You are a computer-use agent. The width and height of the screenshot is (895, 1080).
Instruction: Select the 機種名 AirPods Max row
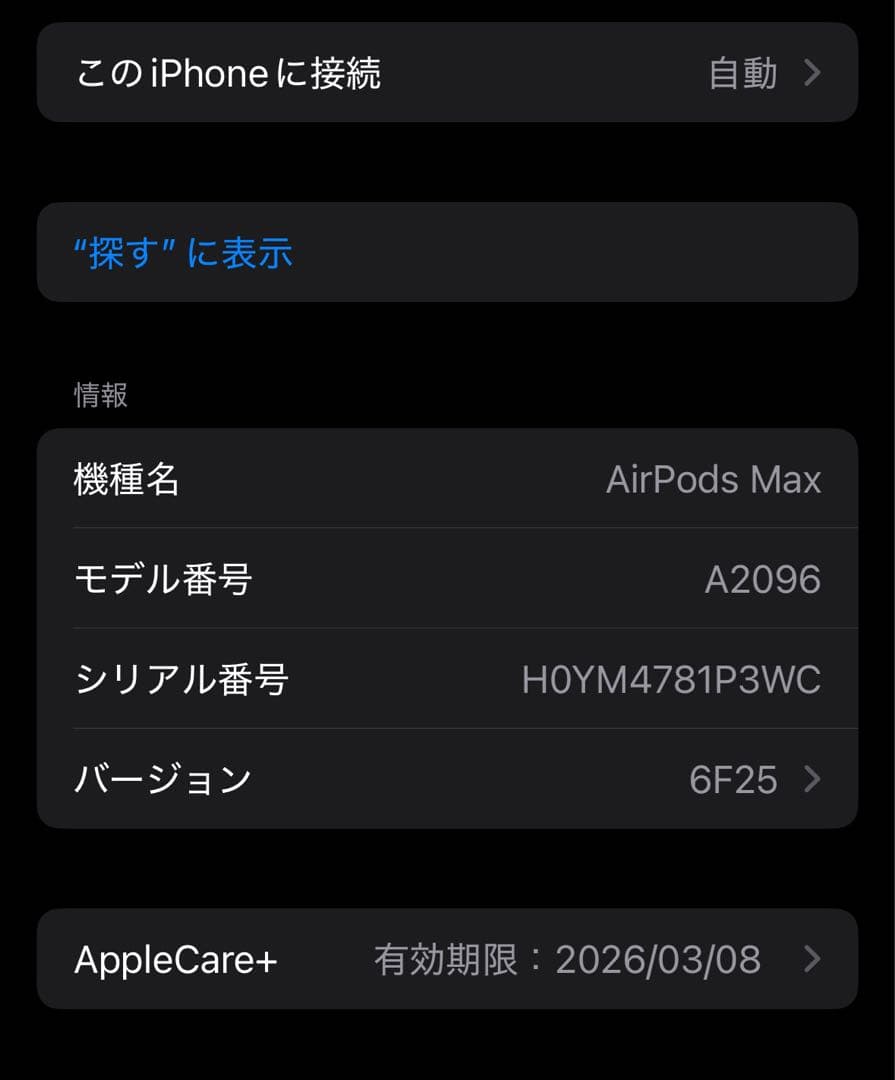coord(447,479)
